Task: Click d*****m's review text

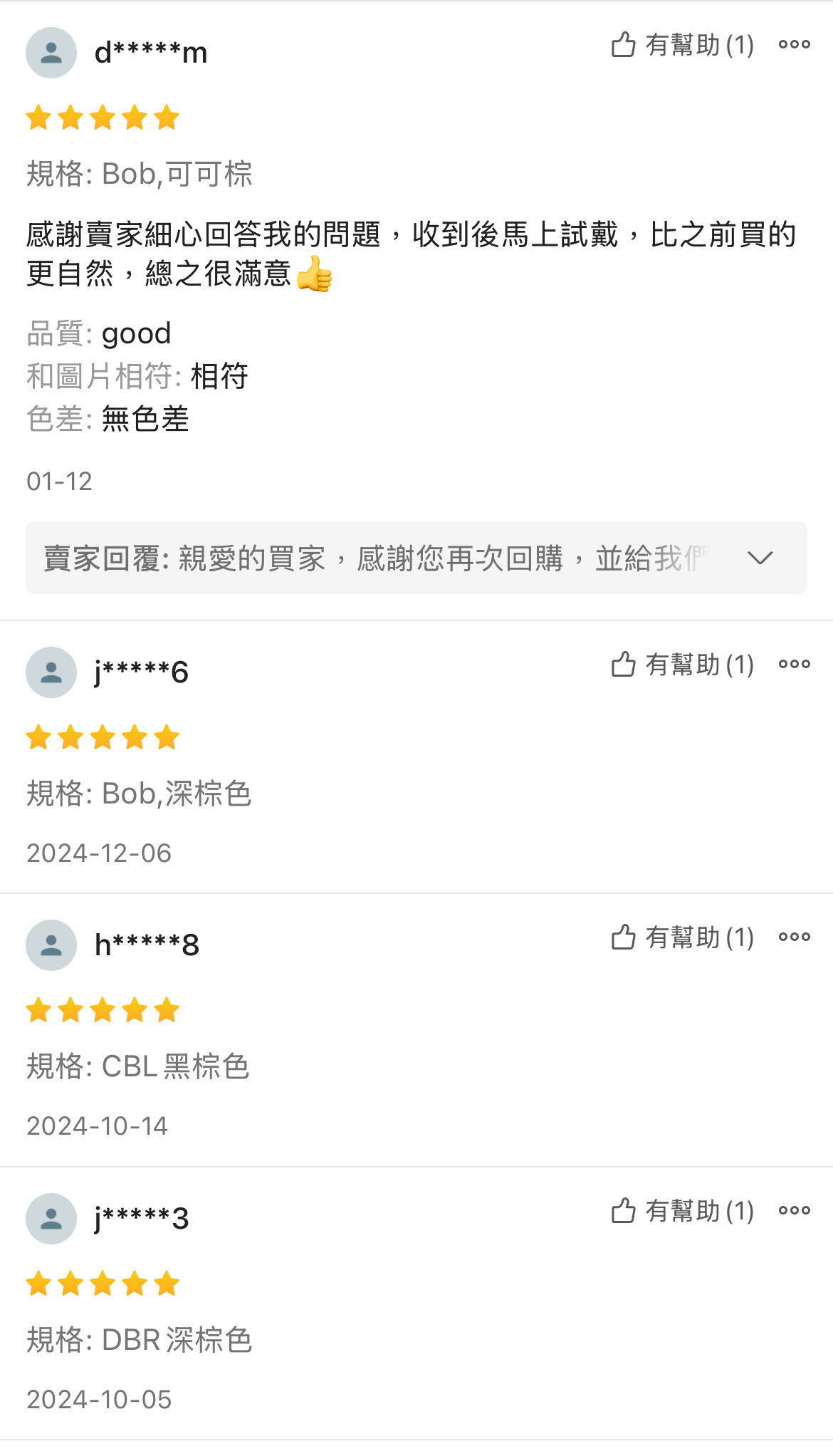Action: [409, 249]
